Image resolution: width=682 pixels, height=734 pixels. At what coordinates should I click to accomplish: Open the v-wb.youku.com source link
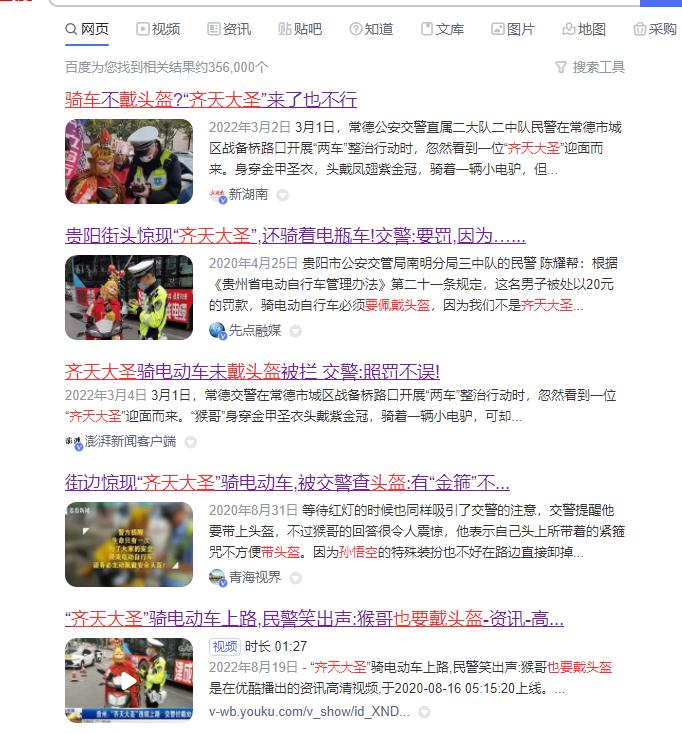(309, 712)
